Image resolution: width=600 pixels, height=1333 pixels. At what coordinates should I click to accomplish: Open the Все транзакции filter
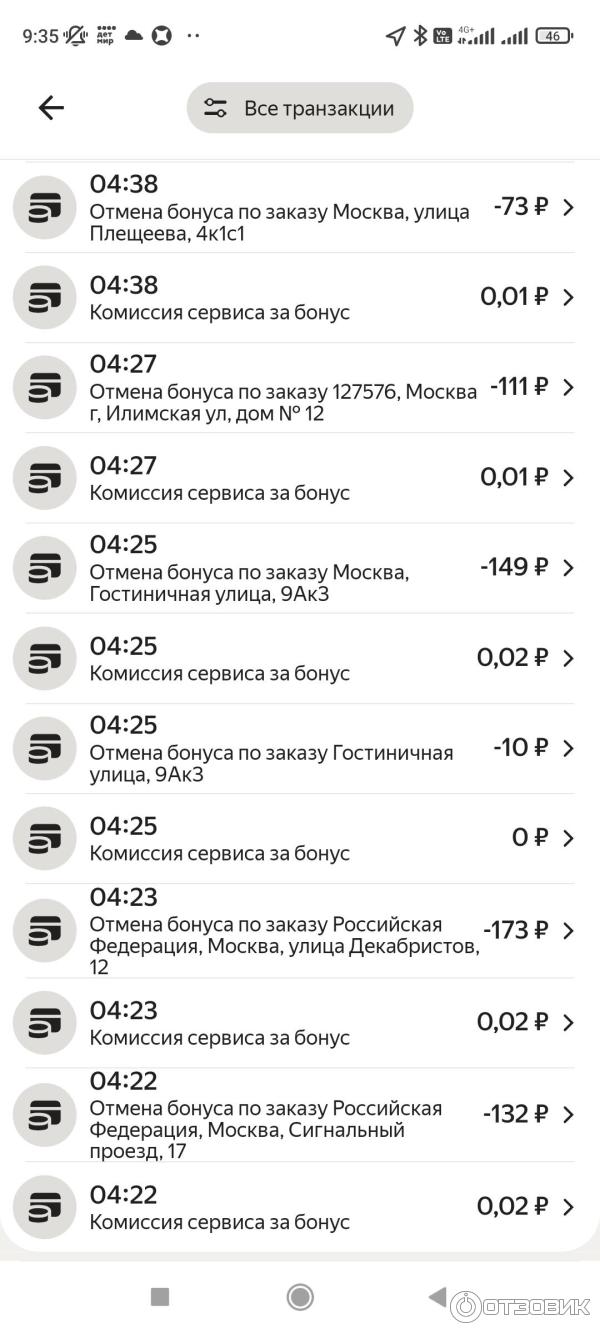click(x=299, y=108)
